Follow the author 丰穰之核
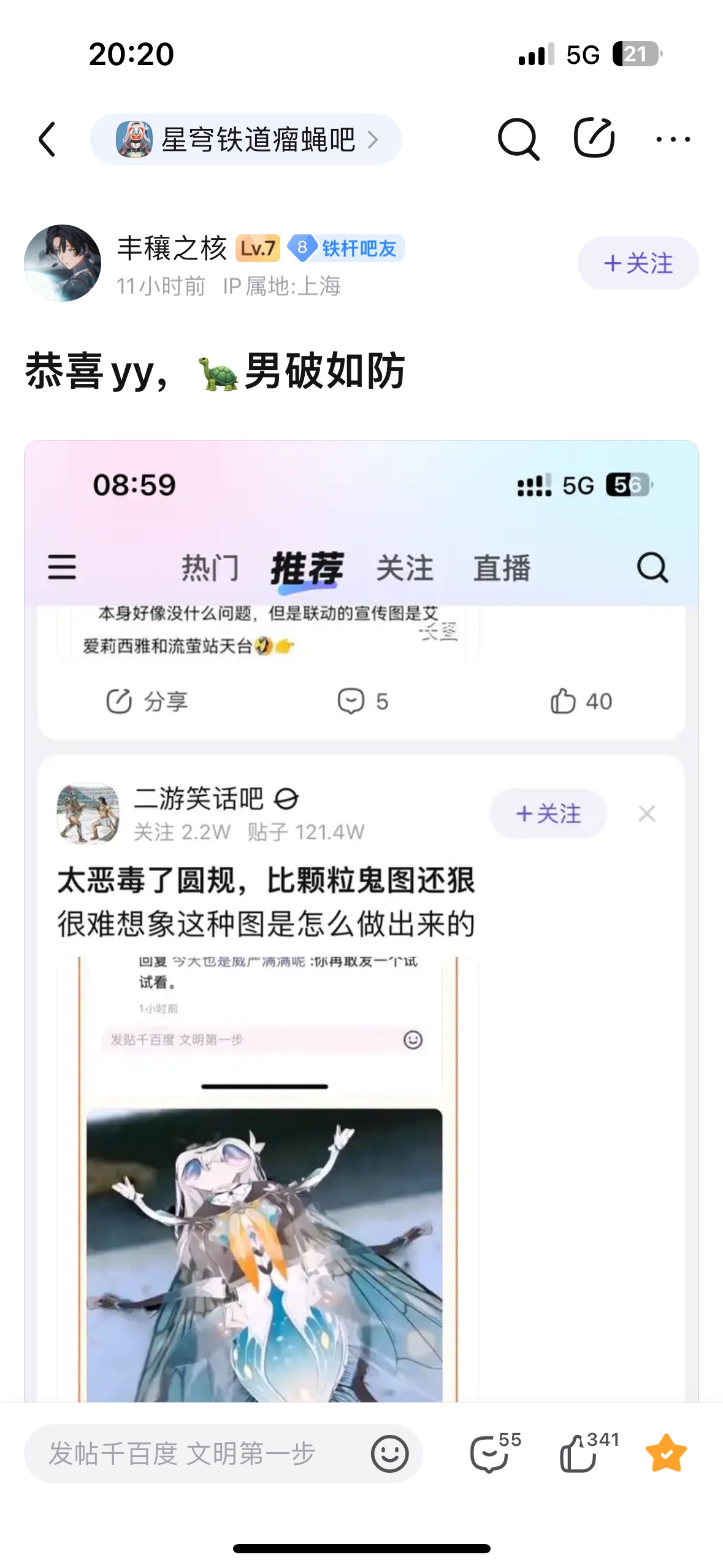This screenshot has width=723, height=1568. 638,263
